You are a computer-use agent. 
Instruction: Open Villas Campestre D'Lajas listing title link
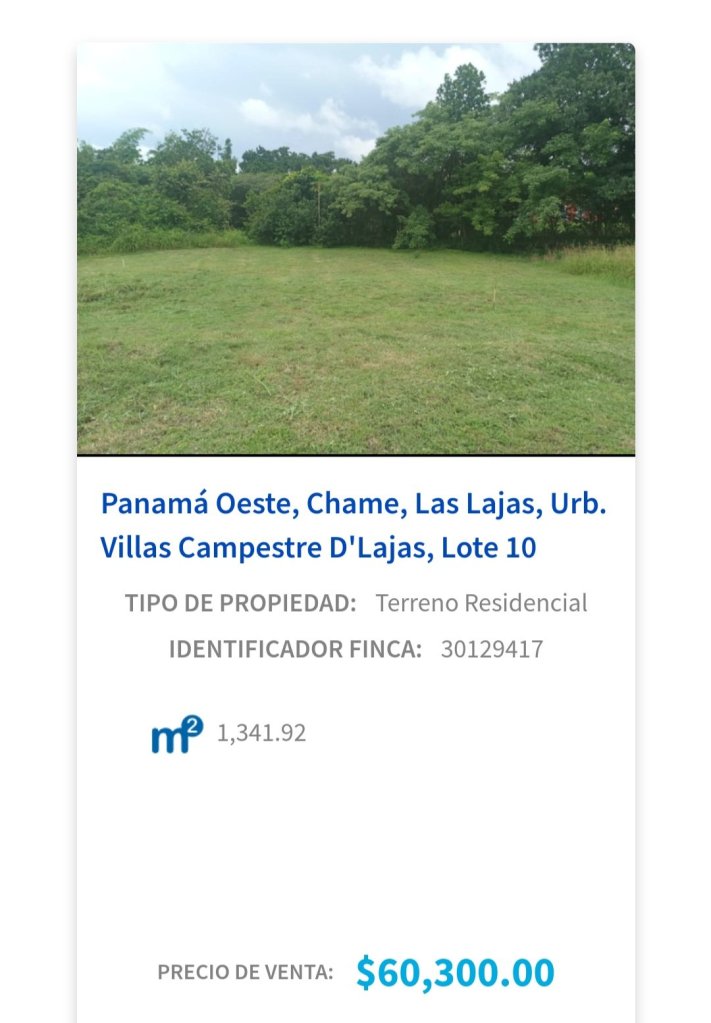353,526
